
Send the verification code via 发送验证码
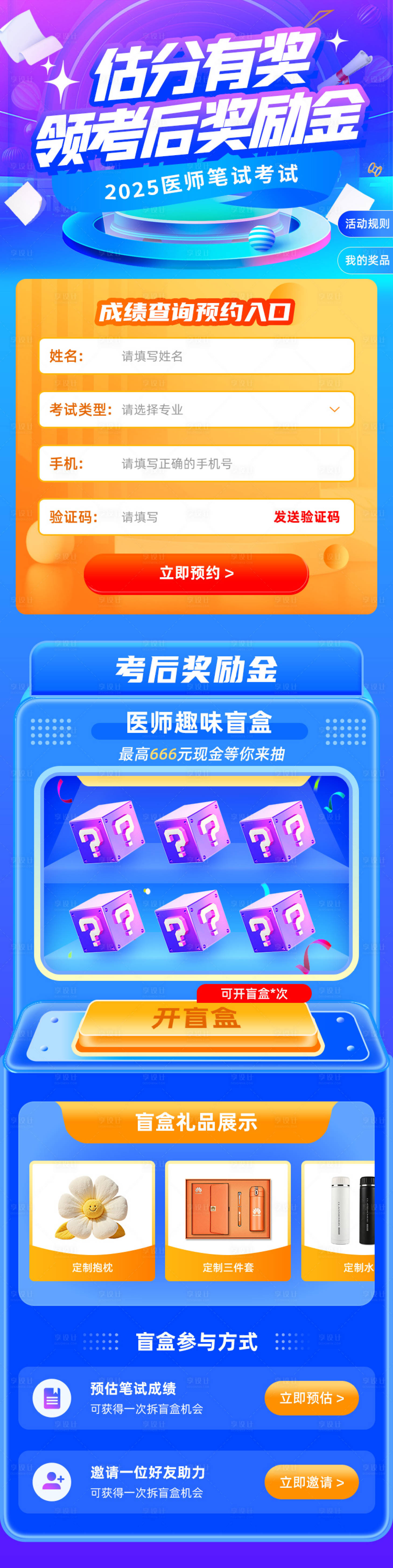[x=306, y=517]
